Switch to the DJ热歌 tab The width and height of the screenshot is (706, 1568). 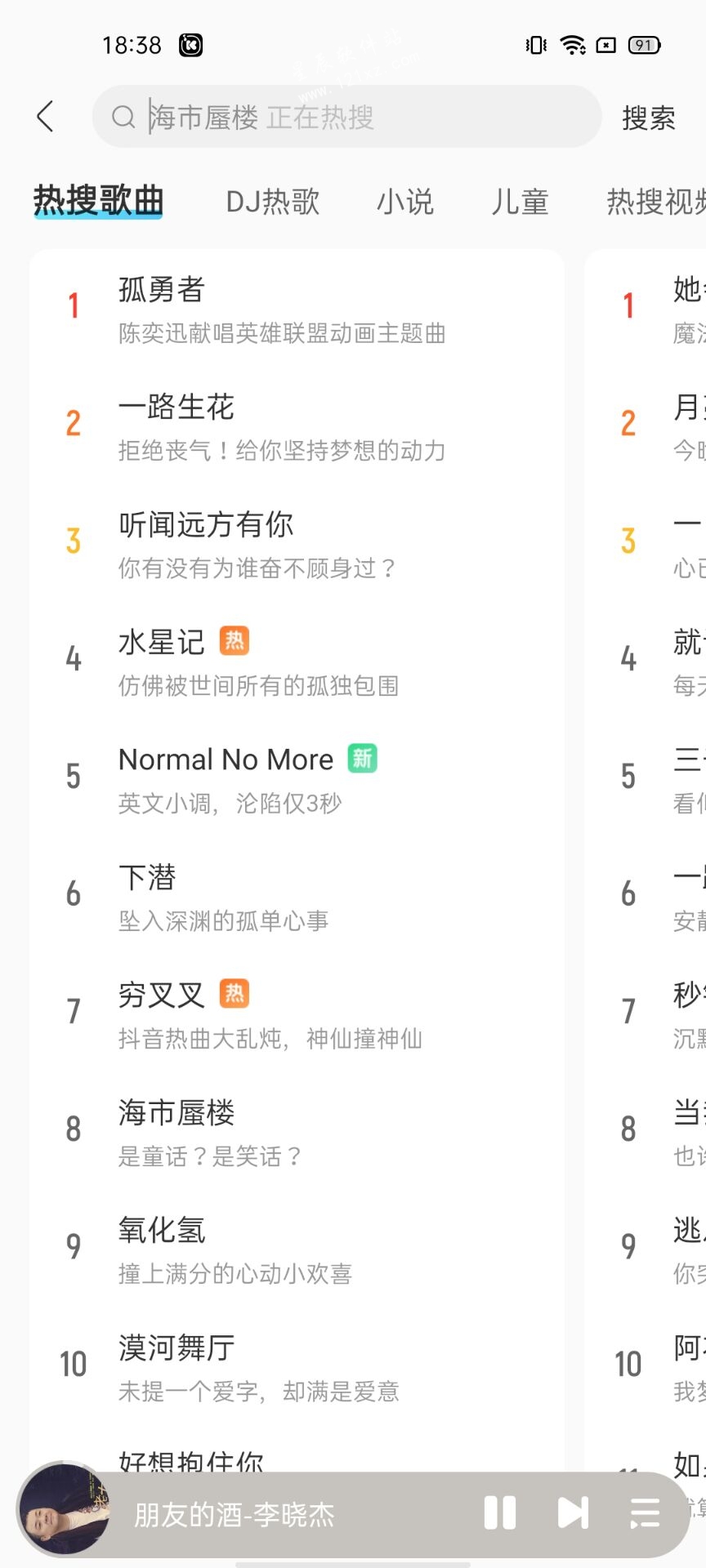(x=273, y=201)
